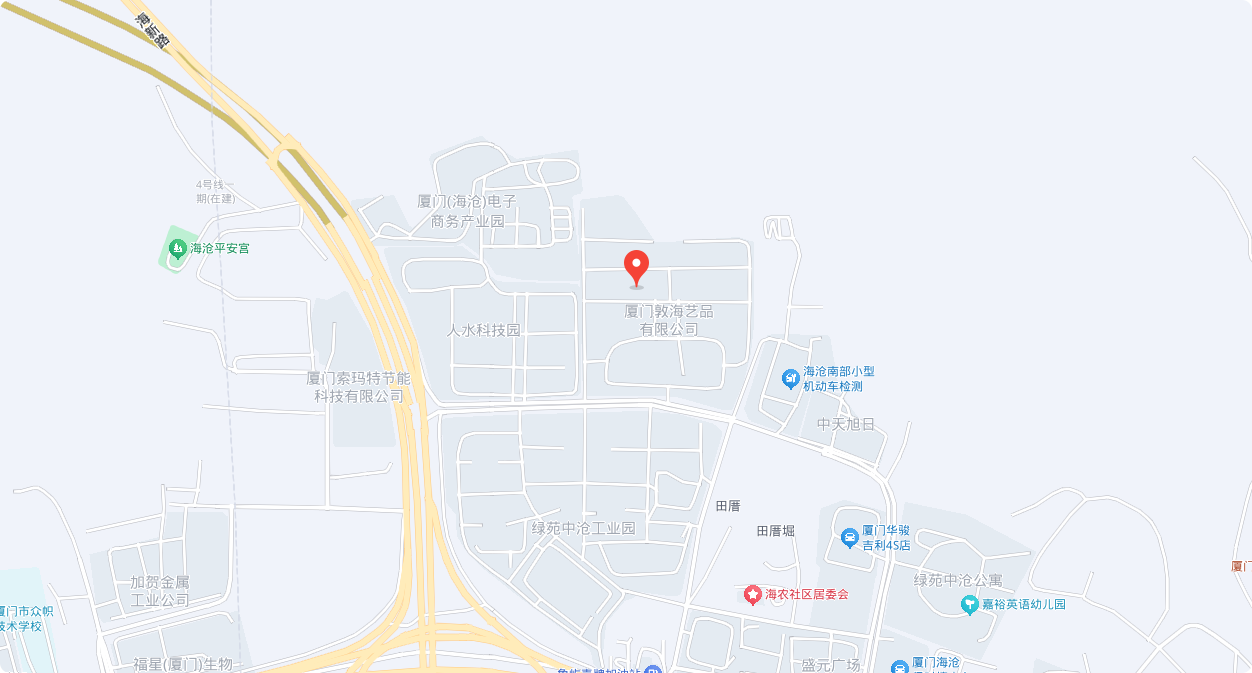Open the 厦门华骏吉利4S店 car marker
The image size is (1252, 673).
[x=850, y=538]
